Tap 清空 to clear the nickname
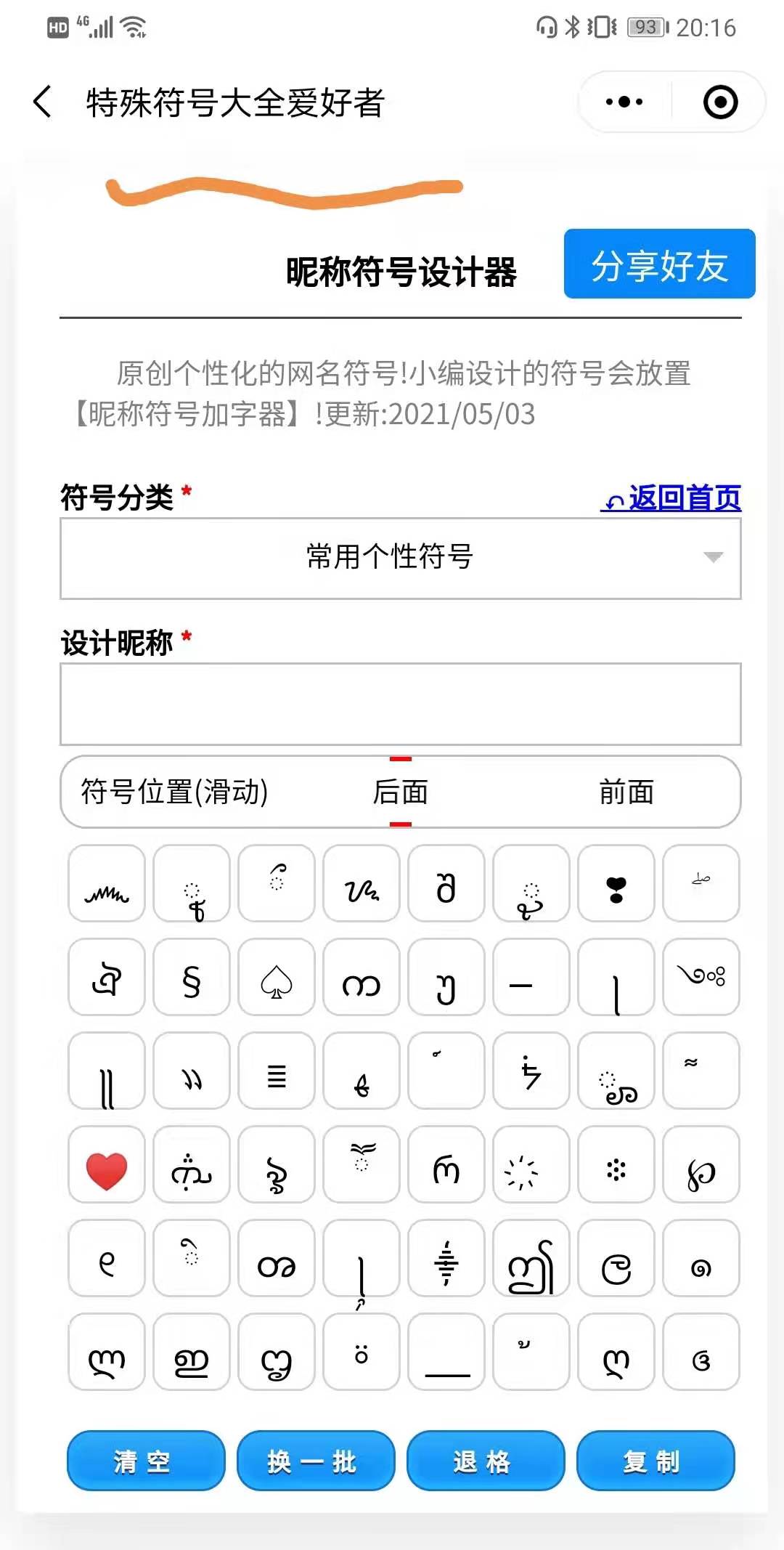This screenshot has height=1550, width=784. (x=146, y=1460)
